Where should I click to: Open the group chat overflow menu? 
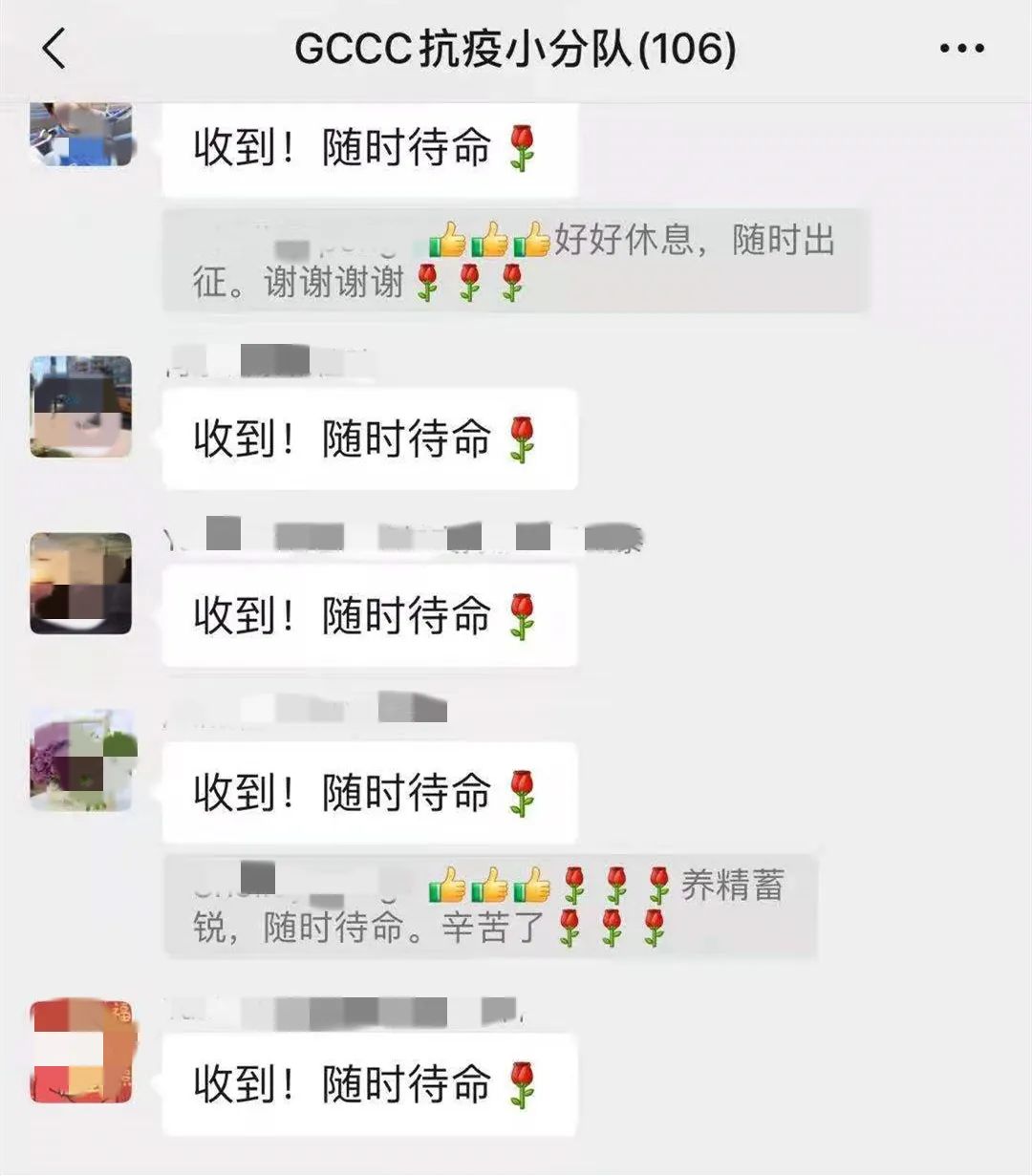[961, 48]
